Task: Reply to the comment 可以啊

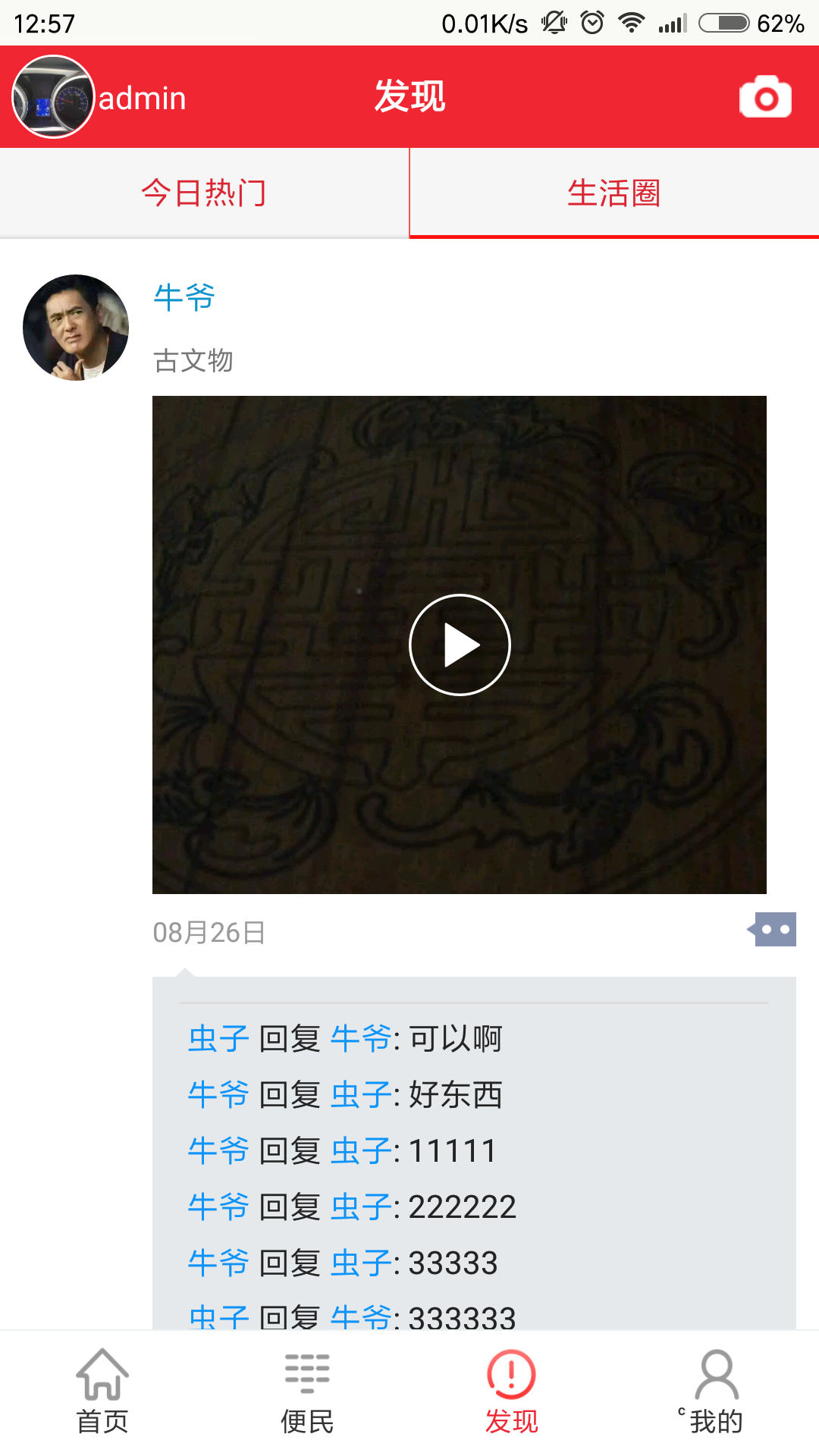Action: (x=455, y=1039)
